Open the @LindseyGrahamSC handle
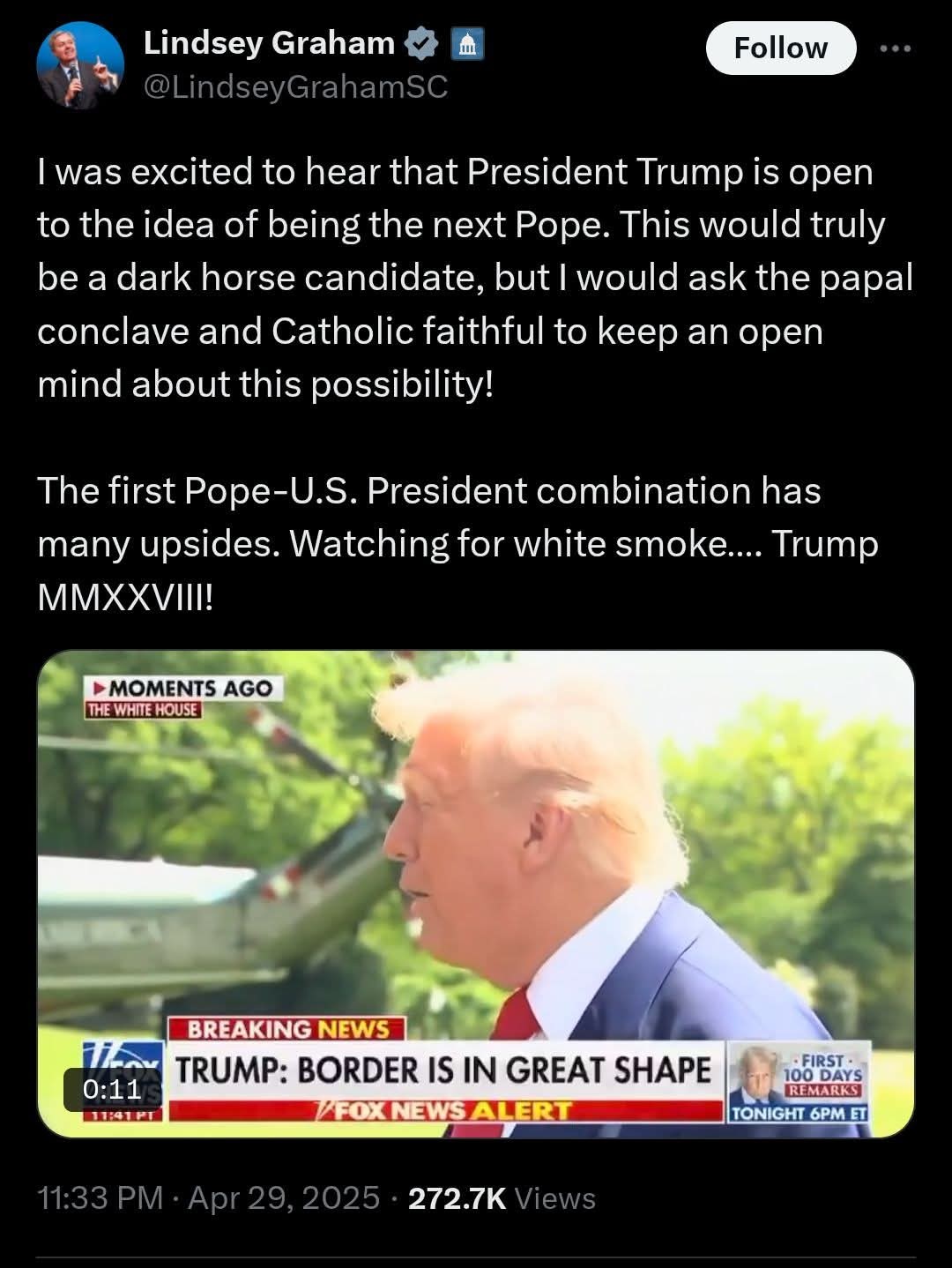This screenshot has height=1268, width=952. (295, 87)
